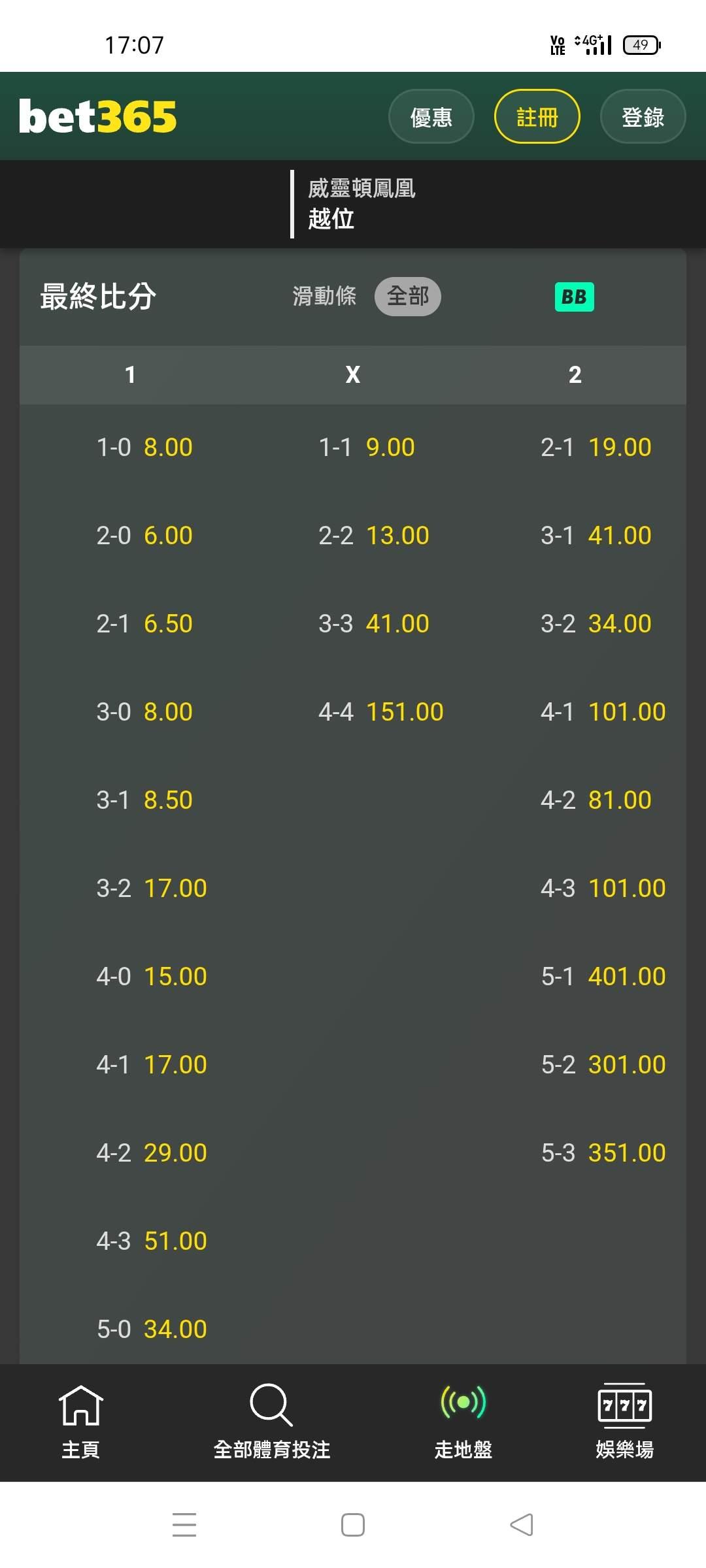Screen dimensions: 706x1568
Task: Open the 優惠 offers button
Action: [x=431, y=117]
